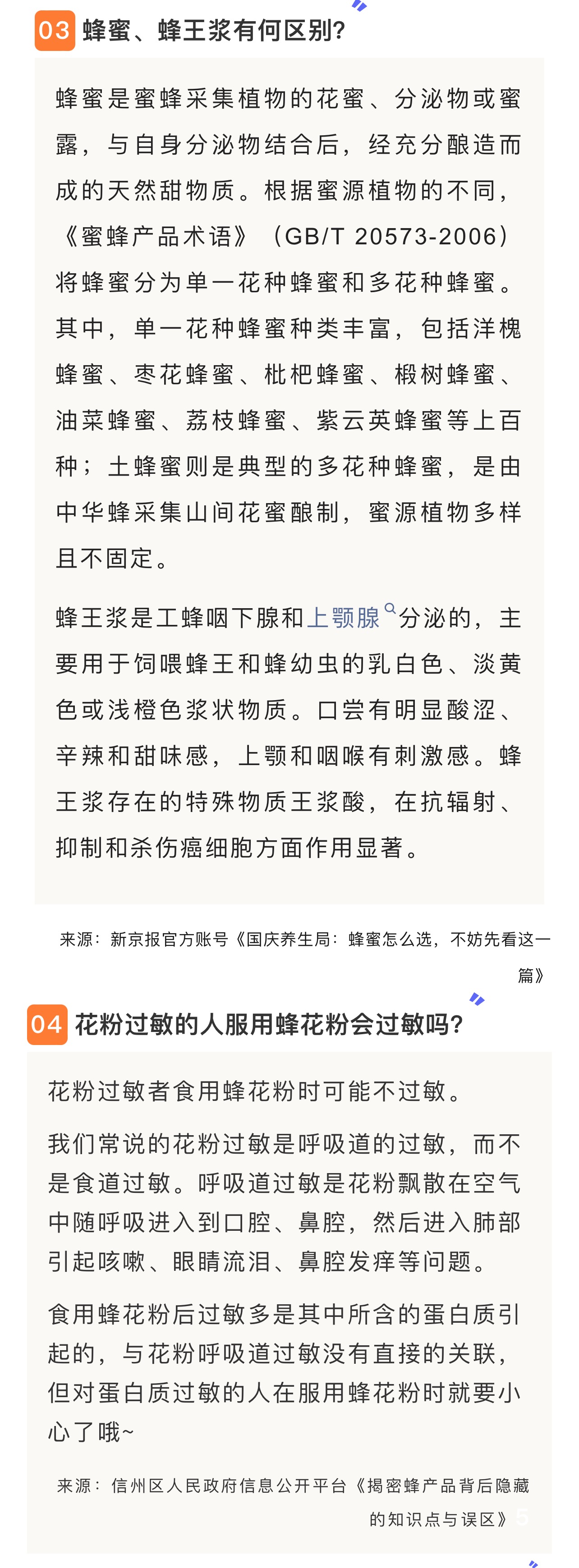Open the highlighted 上颚腺 search link
The width and height of the screenshot is (579, 1568).
344,617
